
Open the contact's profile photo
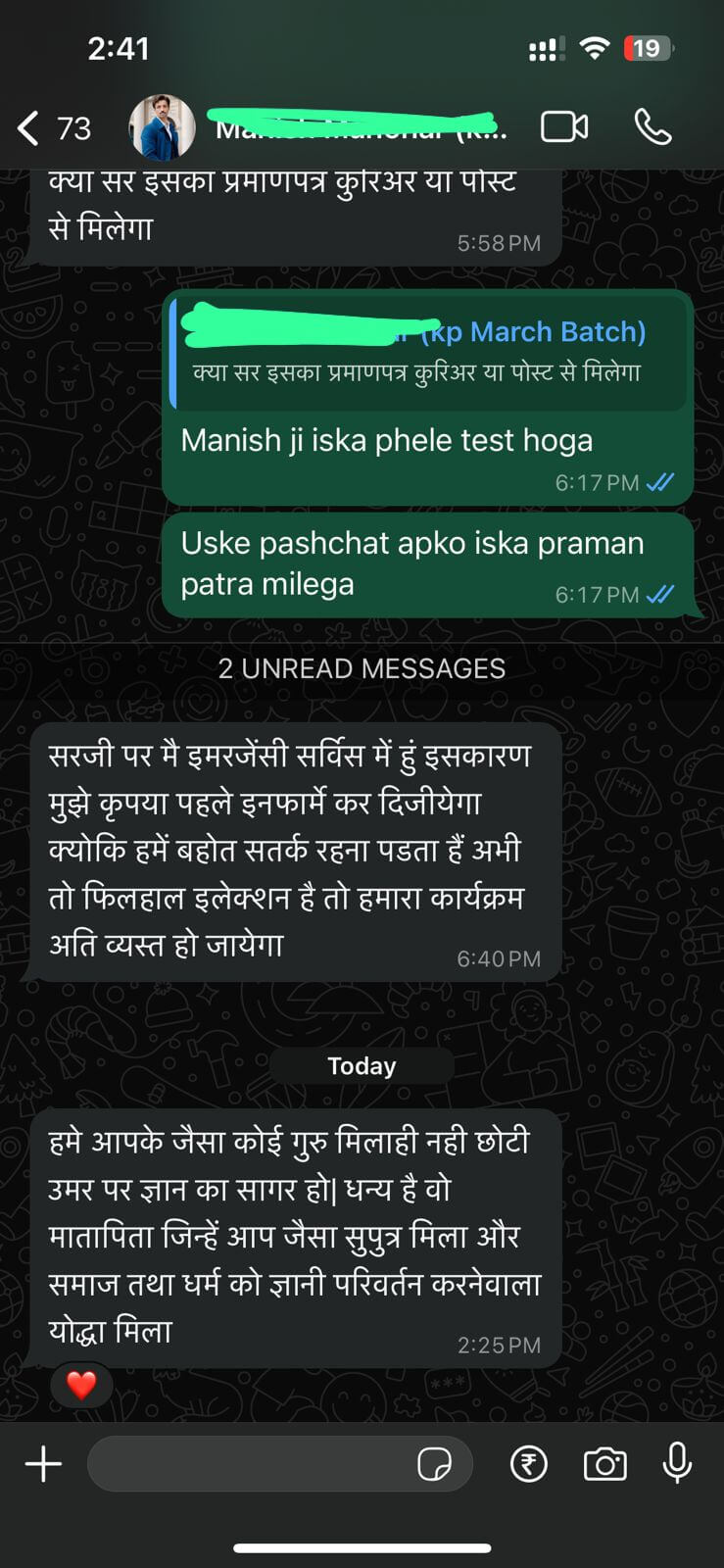162,127
